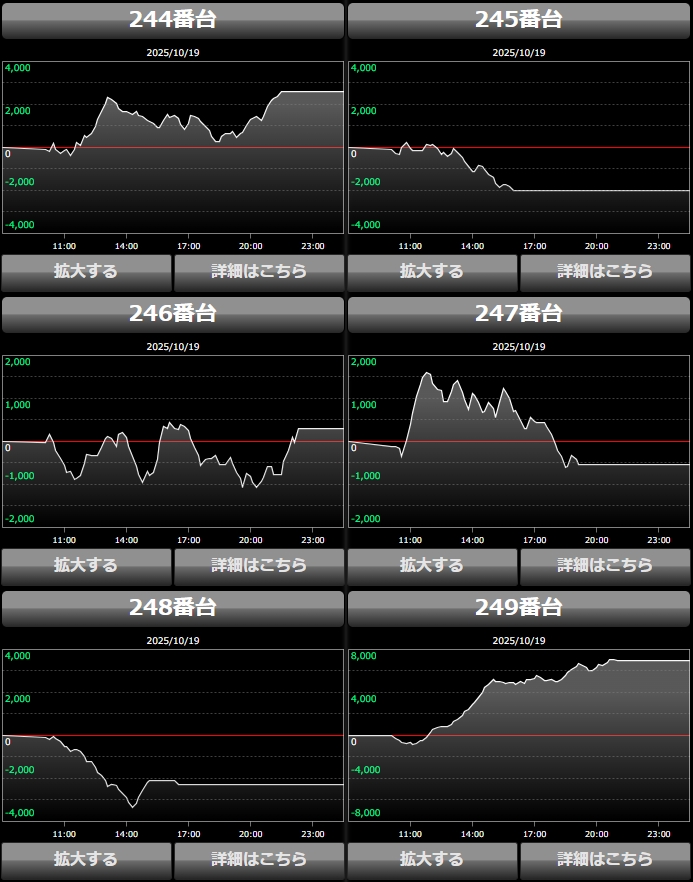The width and height of the screenshot is (693, 882).
Task: Tap 詳細はこちら under 247番台
Action: tap(605, 565)
